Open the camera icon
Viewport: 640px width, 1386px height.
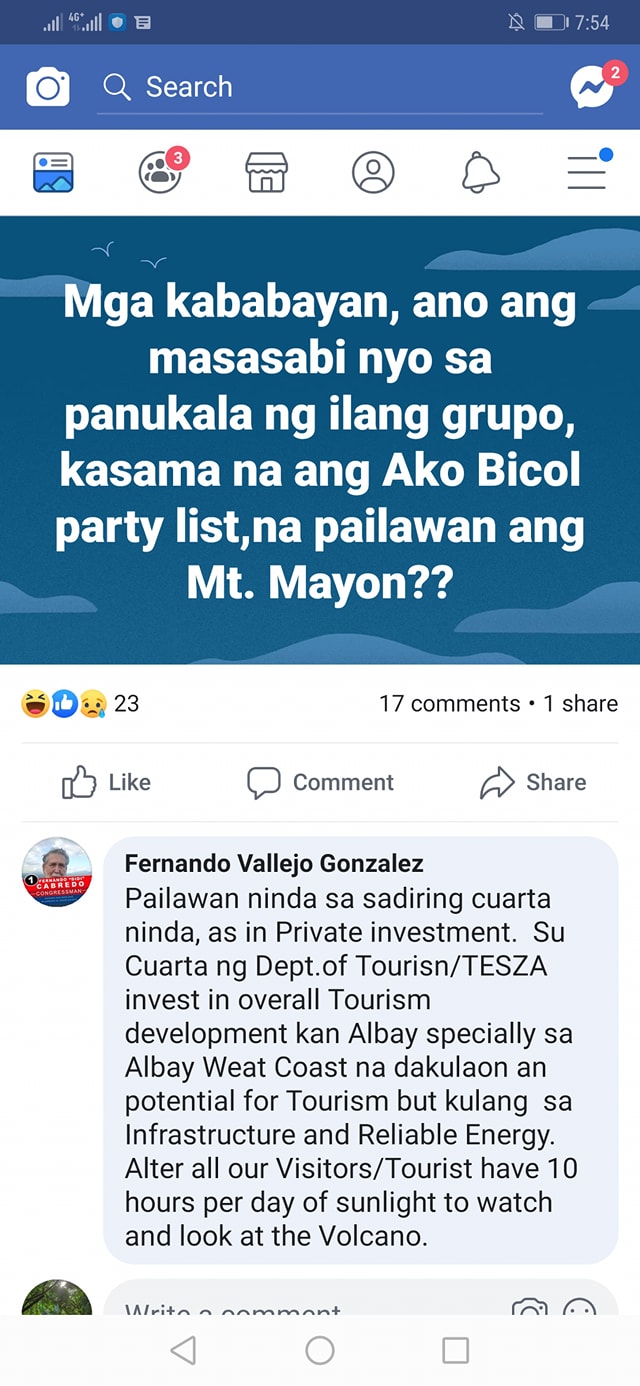pyautogui.click(x=48, y=87)
